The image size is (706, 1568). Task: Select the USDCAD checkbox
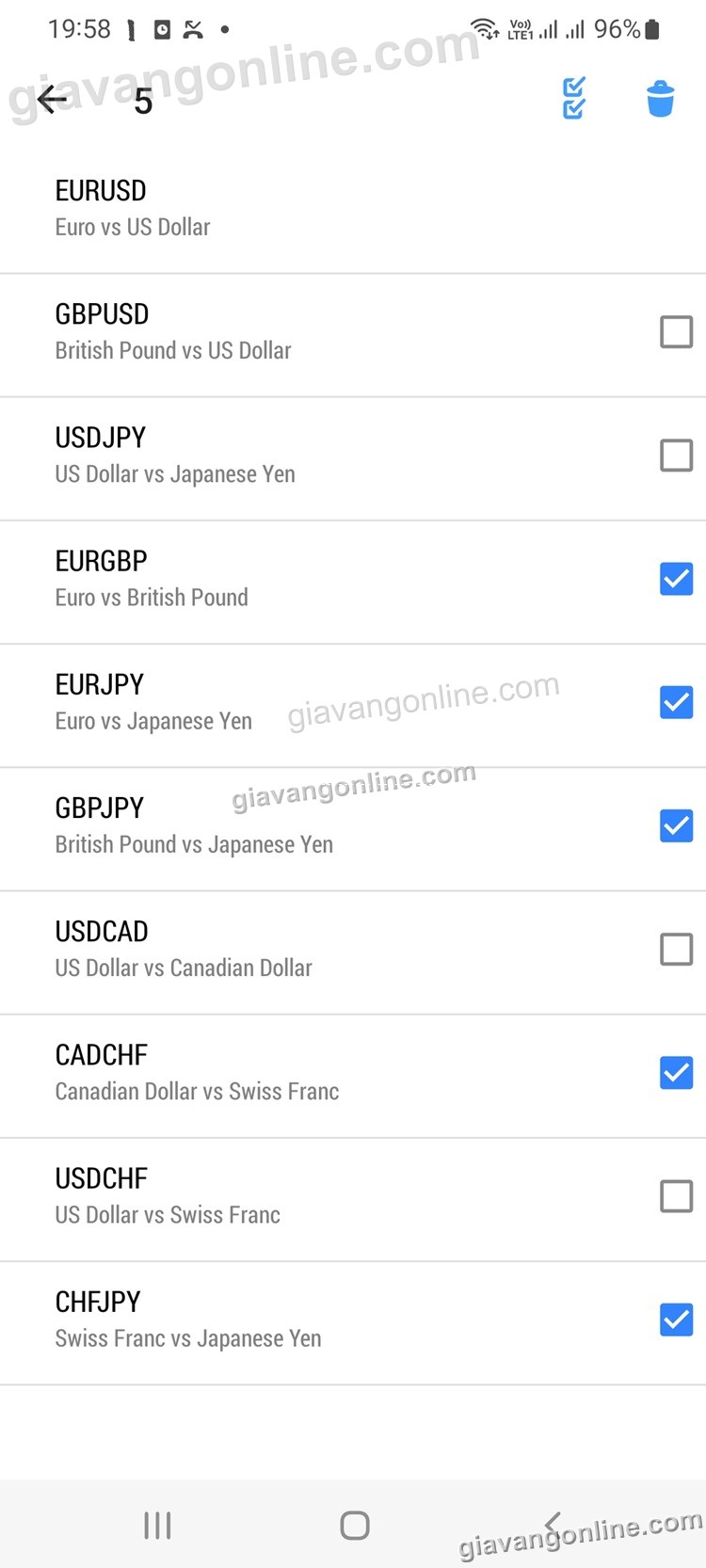point(676,949)
